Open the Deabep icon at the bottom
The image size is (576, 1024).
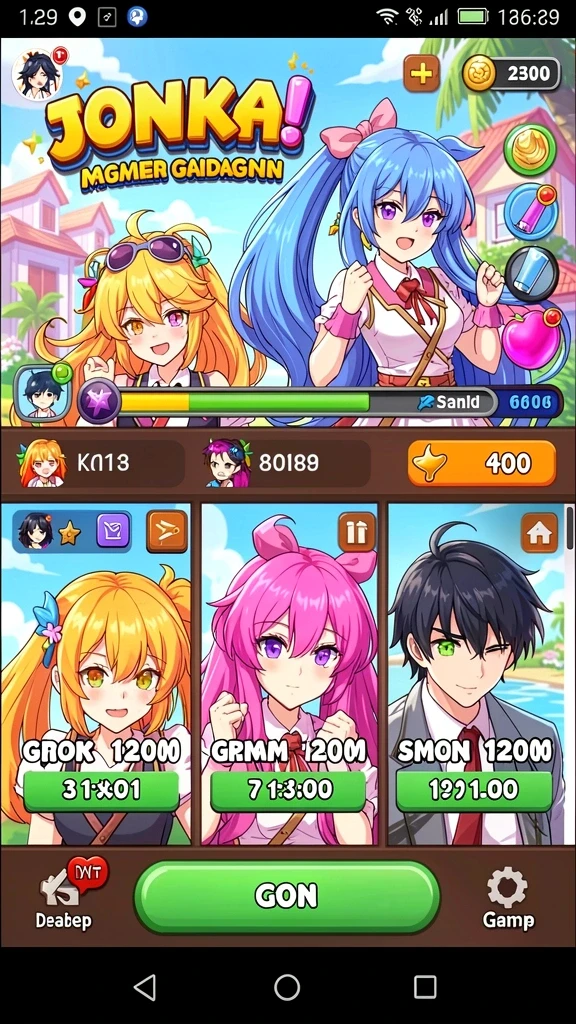pos(65,896)
